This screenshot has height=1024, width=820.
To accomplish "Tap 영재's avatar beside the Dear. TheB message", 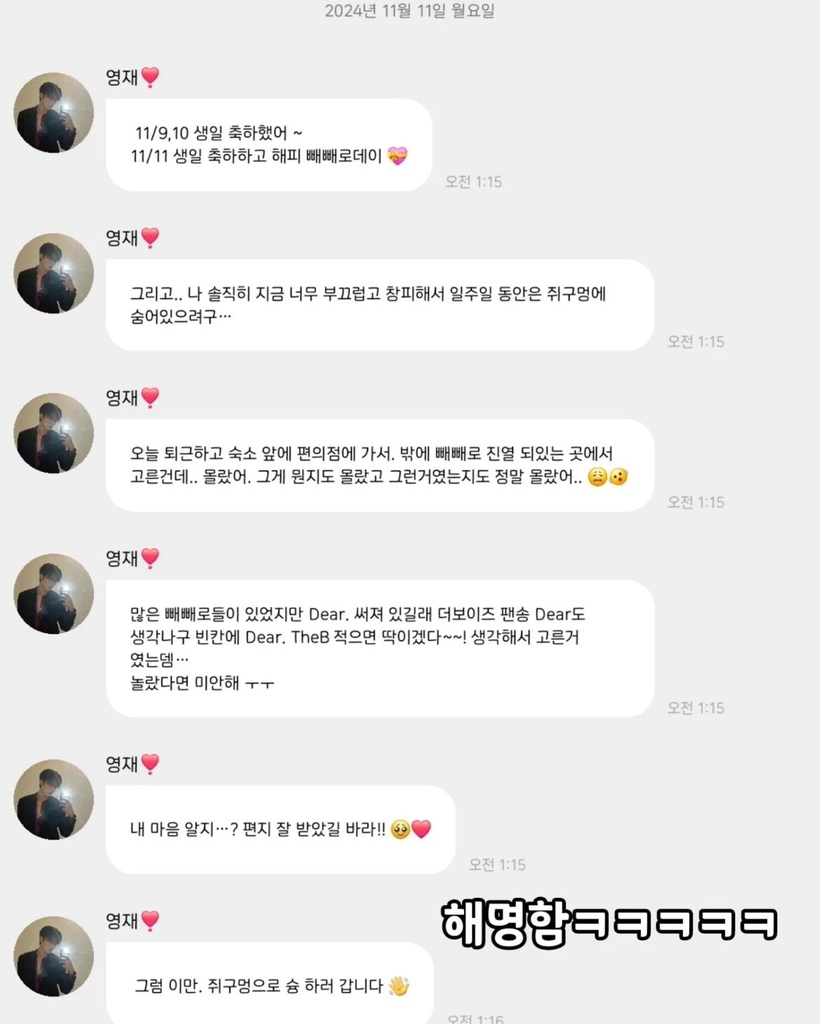I will pyautogui.click(x=54, y=594).
